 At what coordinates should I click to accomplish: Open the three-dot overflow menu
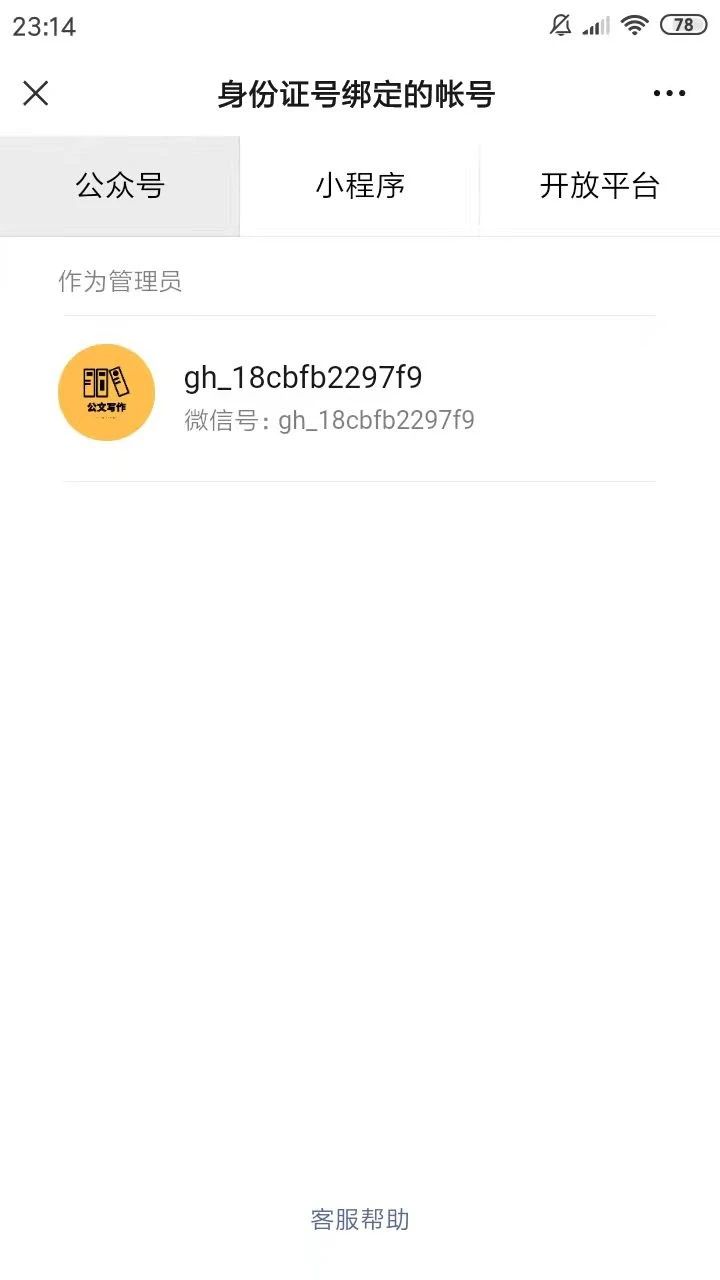tap(669, 94)
